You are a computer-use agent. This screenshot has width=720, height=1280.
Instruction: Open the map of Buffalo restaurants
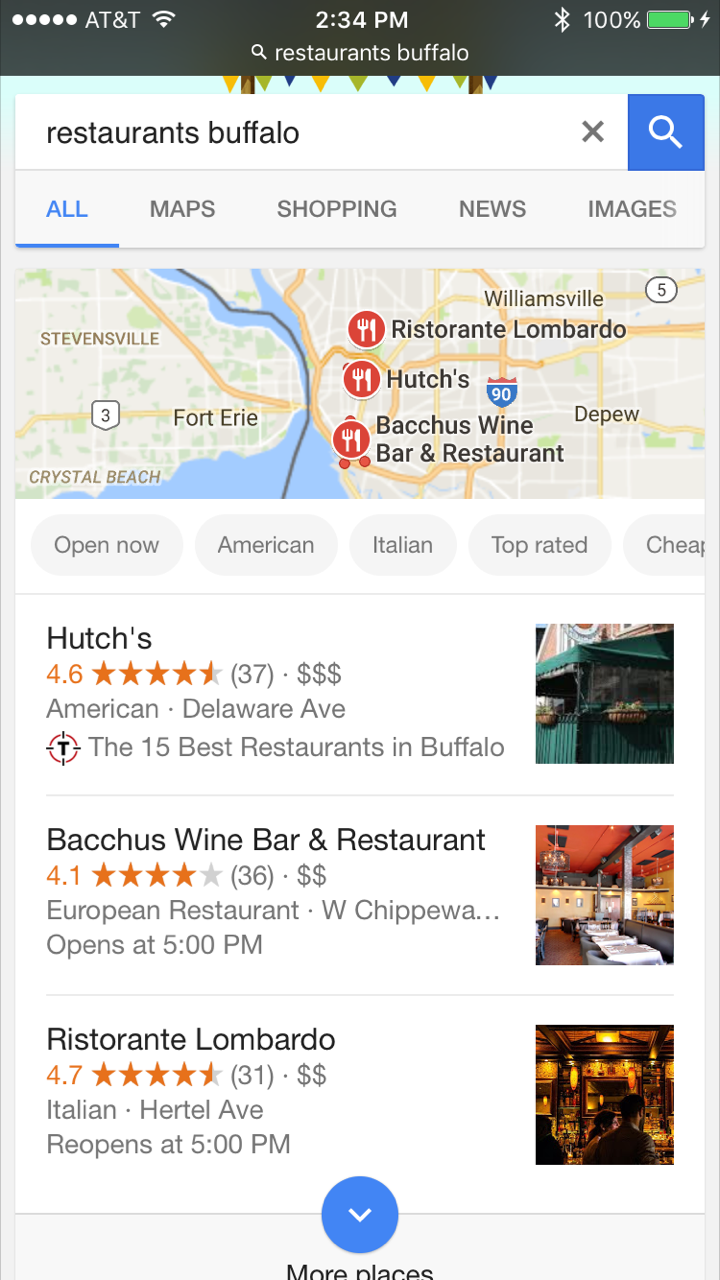pyautogui.click(x=360, y=383)
